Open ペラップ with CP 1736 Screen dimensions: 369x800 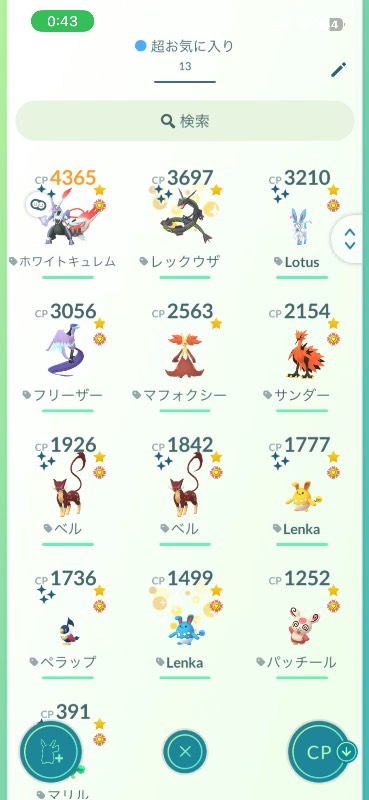click(67, 623)
